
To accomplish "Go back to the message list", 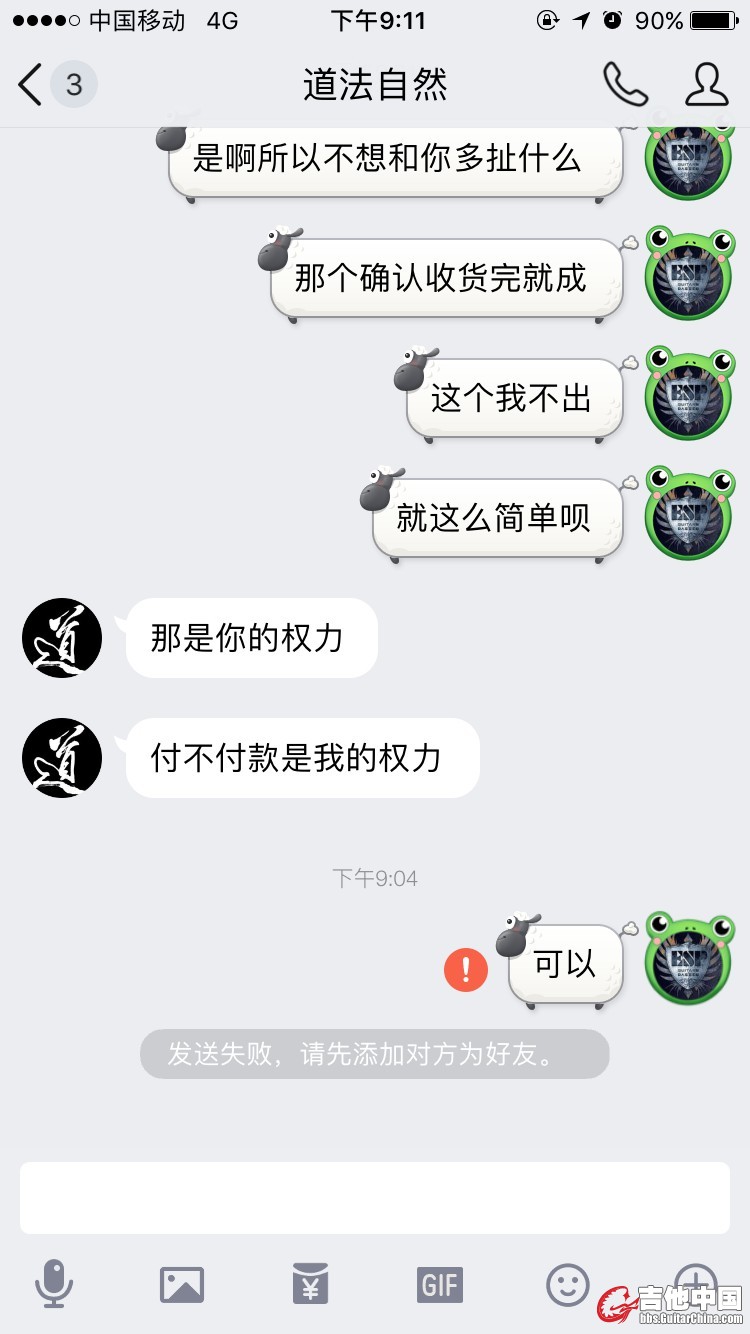I will pos(32,85).
